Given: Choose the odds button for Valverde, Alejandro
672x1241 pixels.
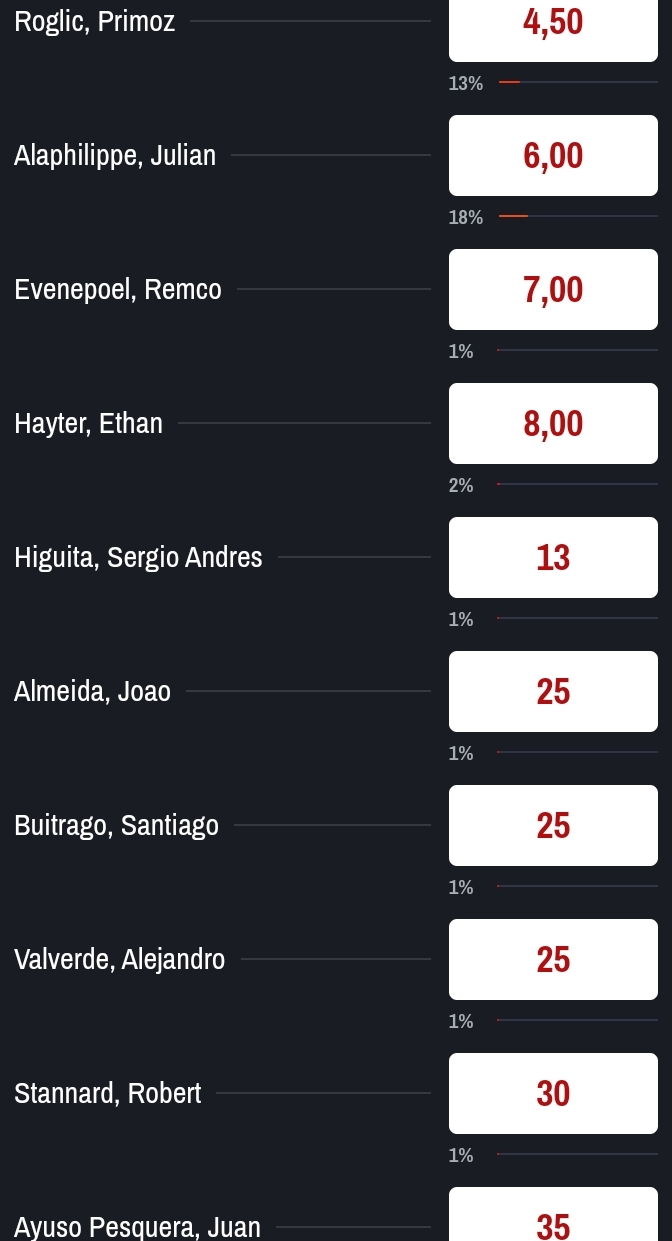Looking at the screenshot, I should 553,959.
